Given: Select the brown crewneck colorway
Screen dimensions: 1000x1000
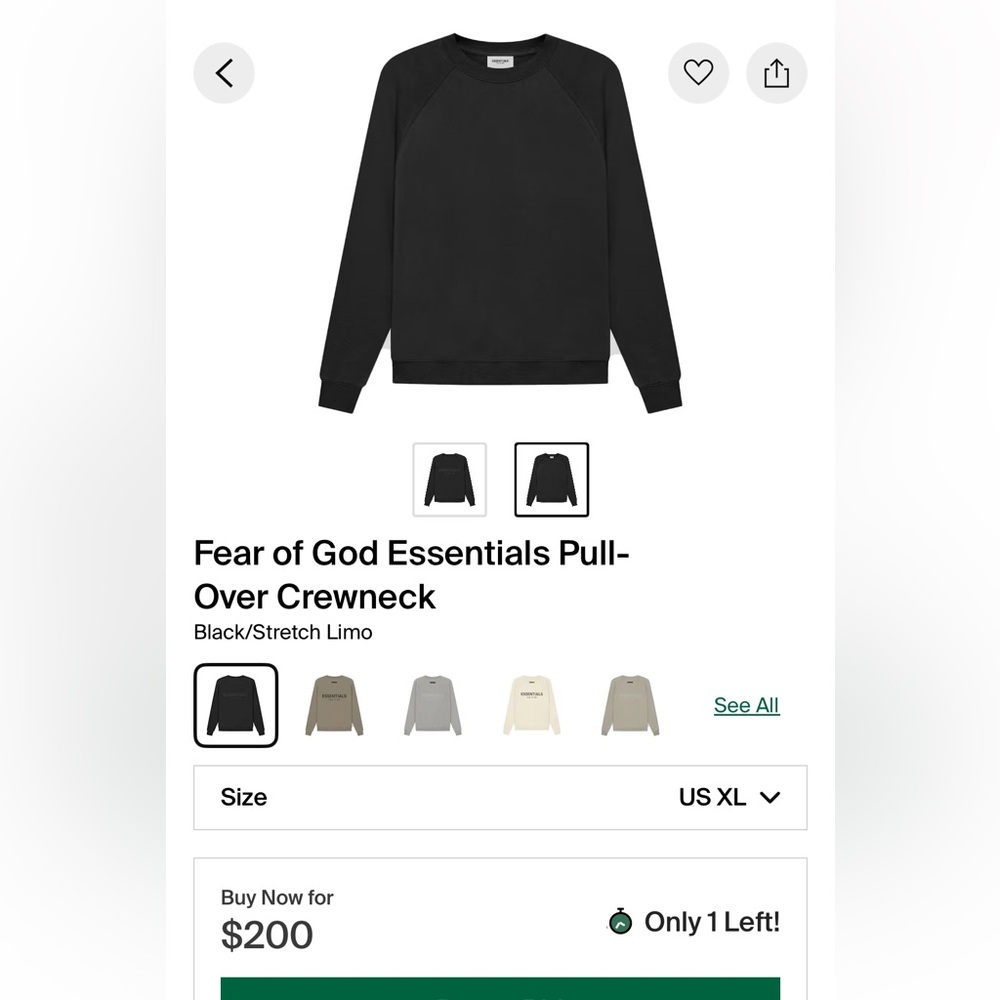Looking at the screenshot, I should [x=335, y=706].
